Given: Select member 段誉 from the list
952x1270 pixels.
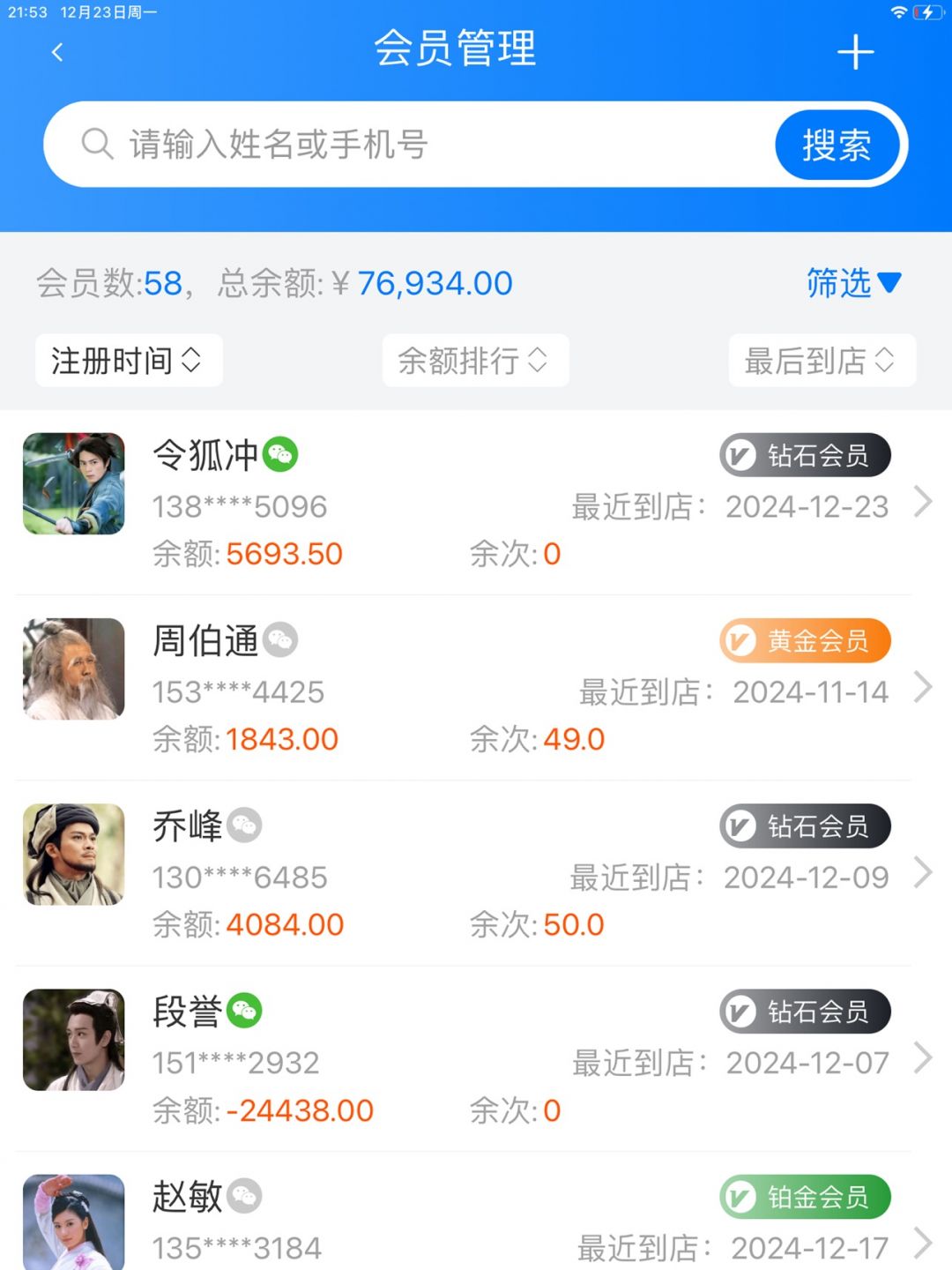Looking at the screenshot, I should click(476, 1058).
